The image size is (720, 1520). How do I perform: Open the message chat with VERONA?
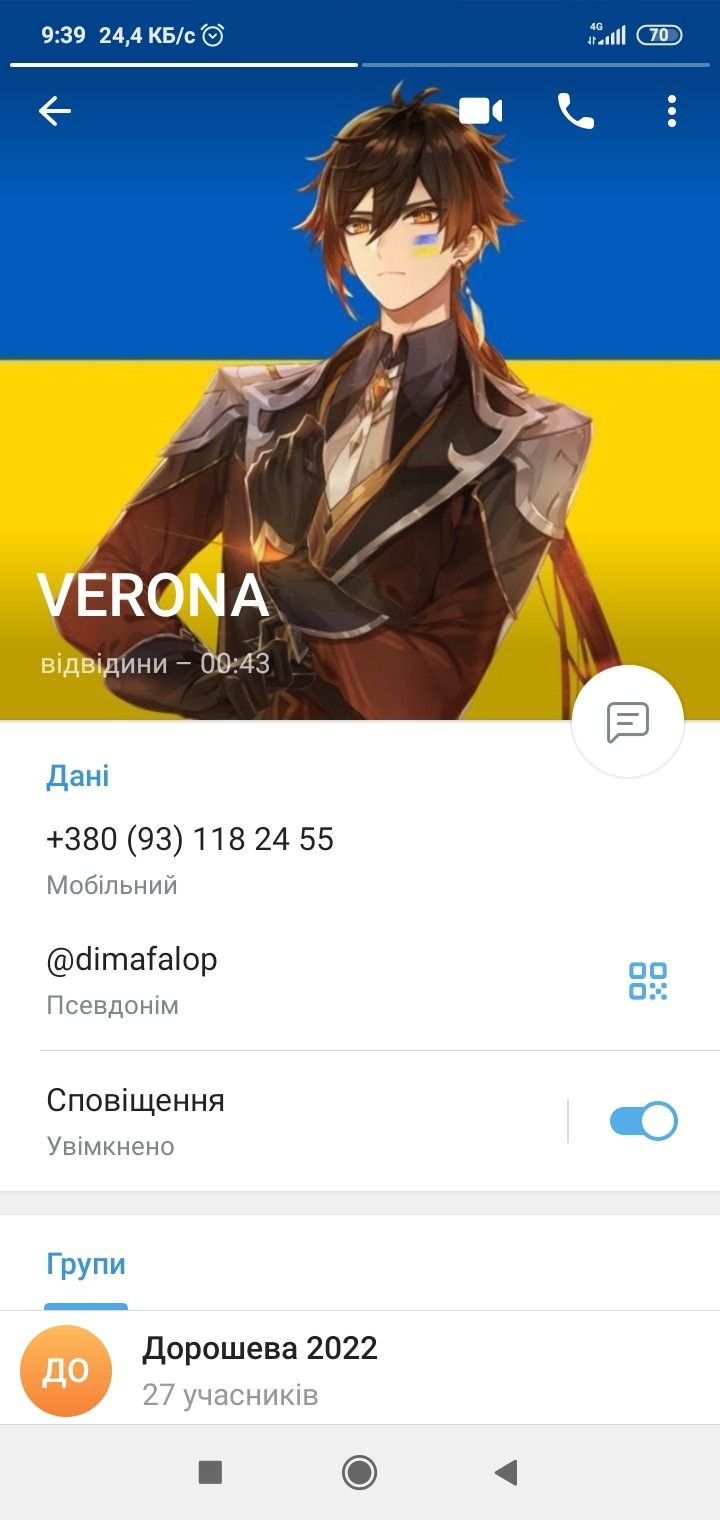coord(628,721)
